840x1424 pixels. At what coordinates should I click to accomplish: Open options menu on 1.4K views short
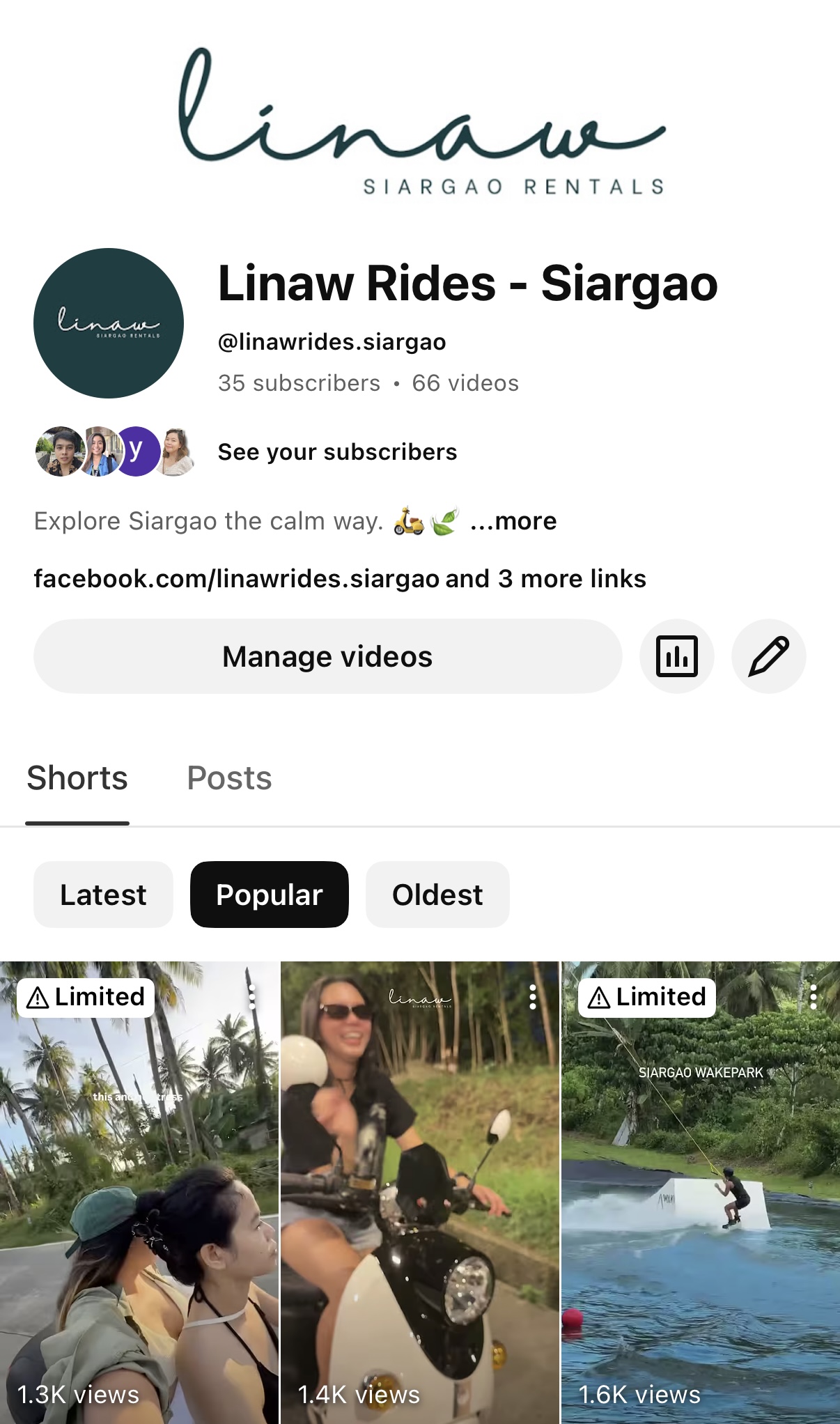click(x=533, y=997)
